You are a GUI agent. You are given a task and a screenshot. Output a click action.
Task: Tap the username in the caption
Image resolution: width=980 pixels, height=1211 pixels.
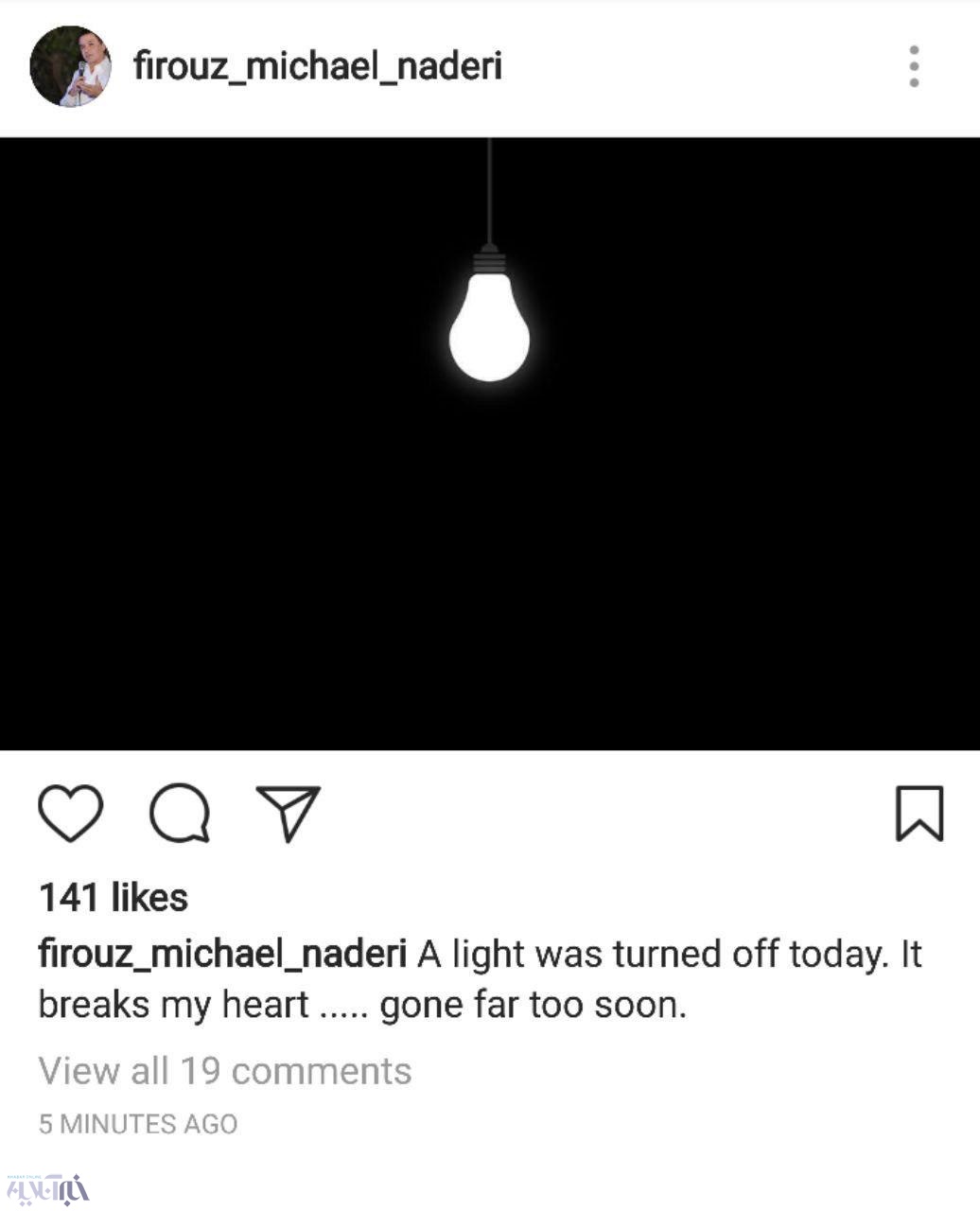tap(222, 954)
